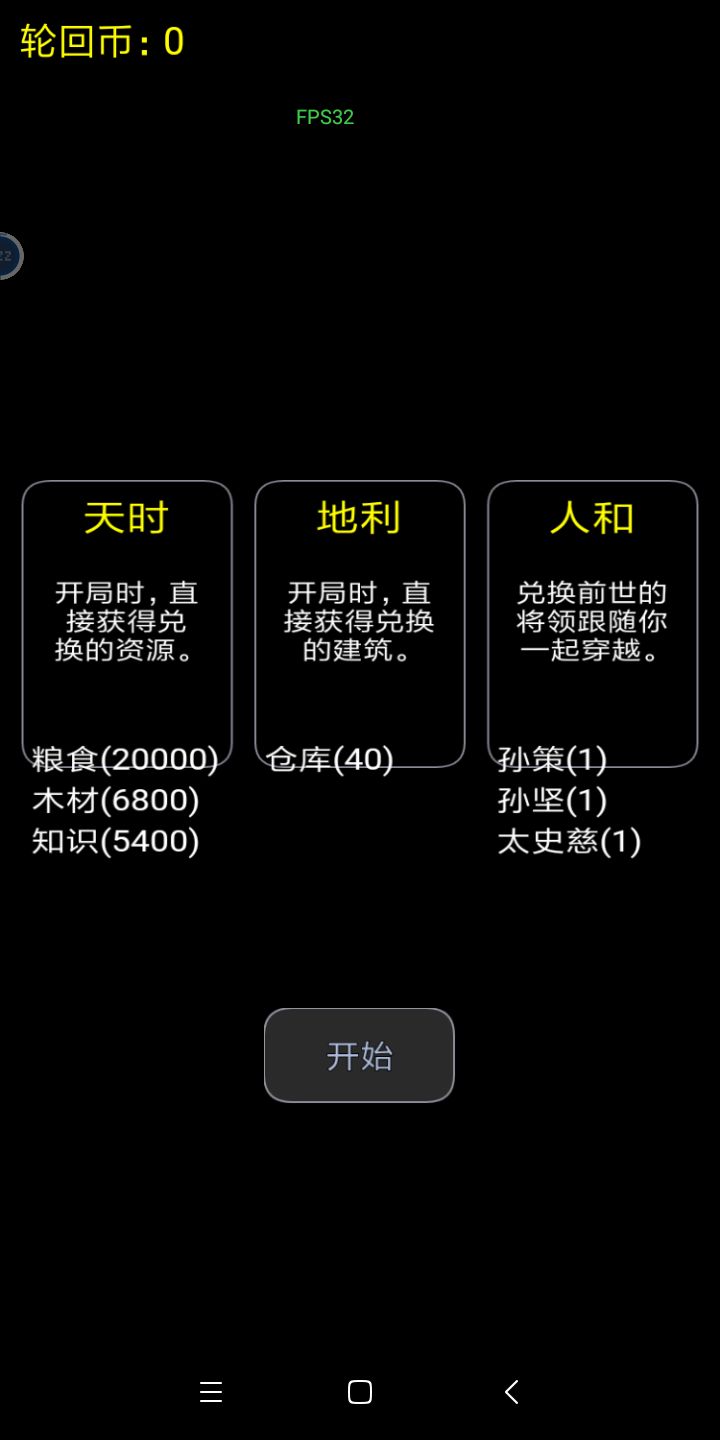Select 太史慈(1) from the hero list
Image resolution: width=720 pixels, height=1440 pixels.
pos(568,841)
